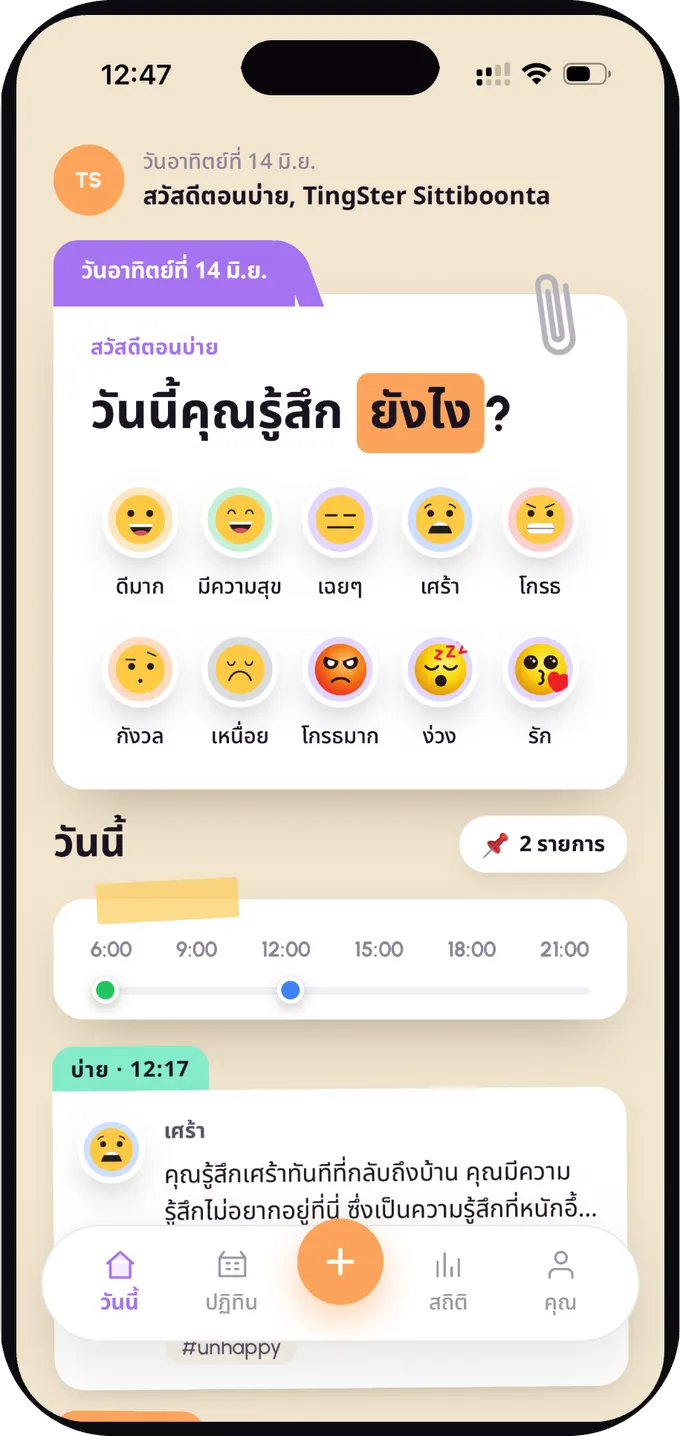Select the กังวล mood
Image resolution: width=680 pixels, height=1436 pixels.
click(x=139, y=670)
